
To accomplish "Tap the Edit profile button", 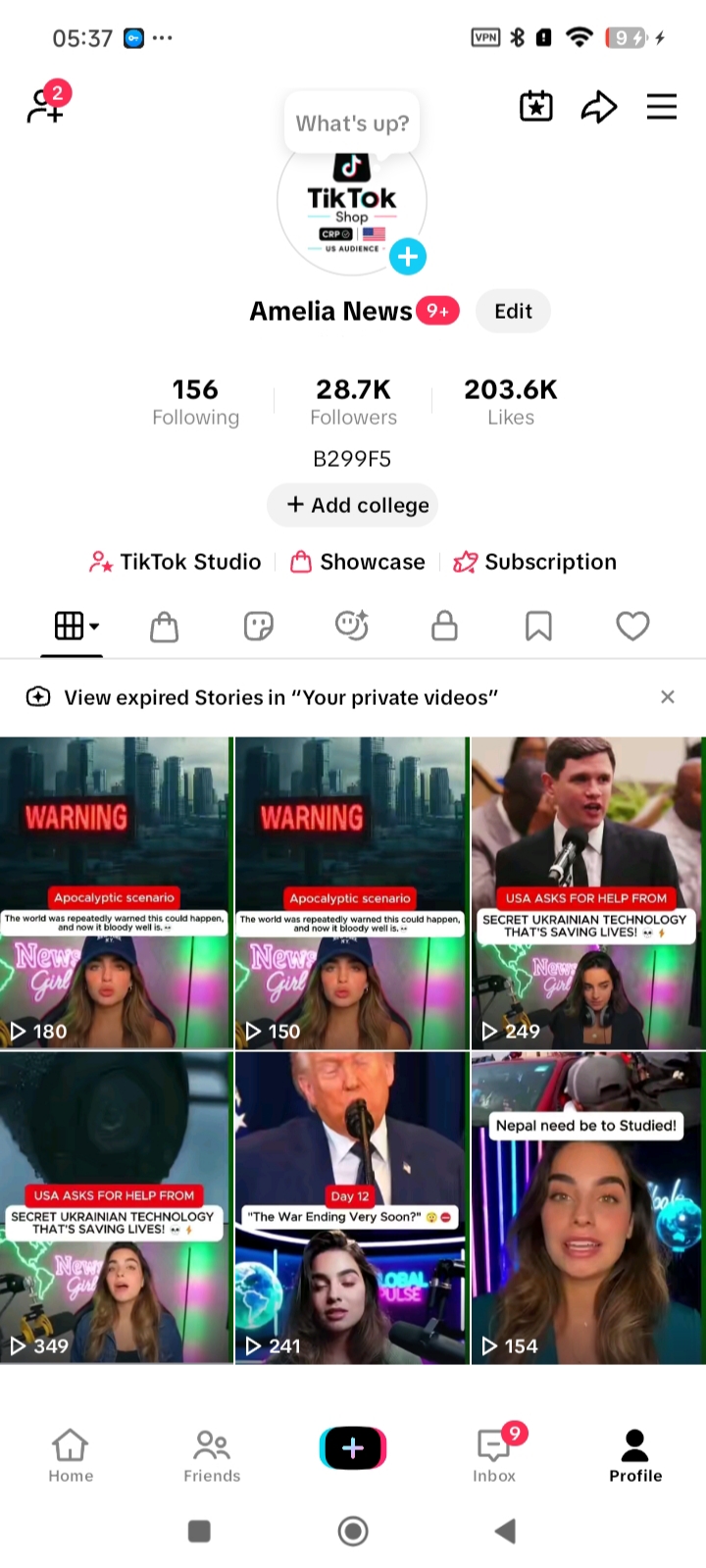I will click(x=513, y=311).
